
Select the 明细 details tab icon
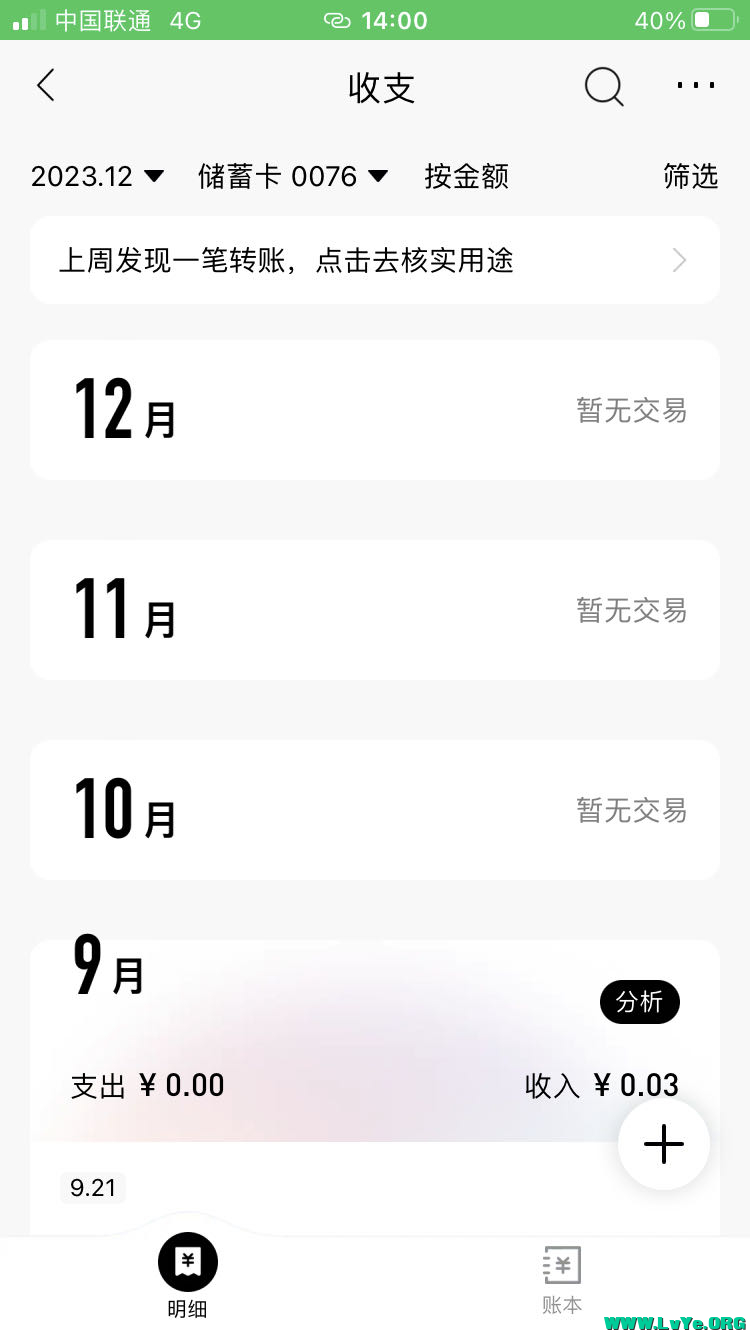tap(187, 1262)
